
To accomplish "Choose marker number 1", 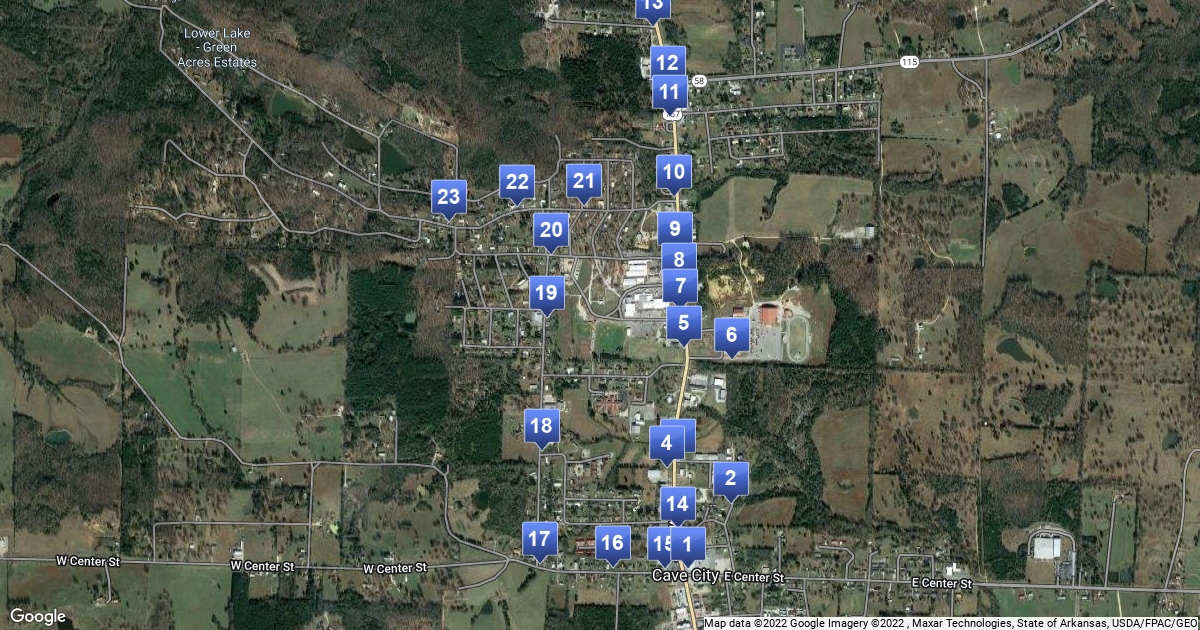I will (x=688, y=544).
